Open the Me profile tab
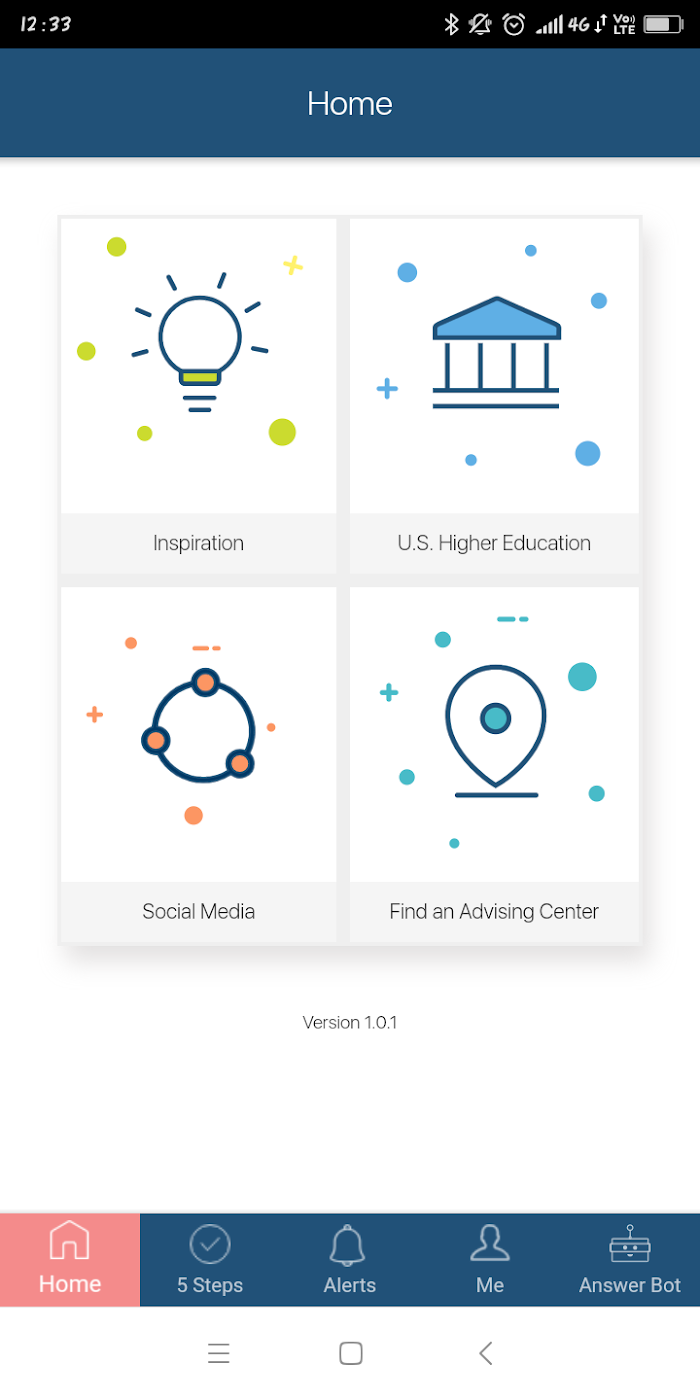700x1400 pixels. [490, 1260]
